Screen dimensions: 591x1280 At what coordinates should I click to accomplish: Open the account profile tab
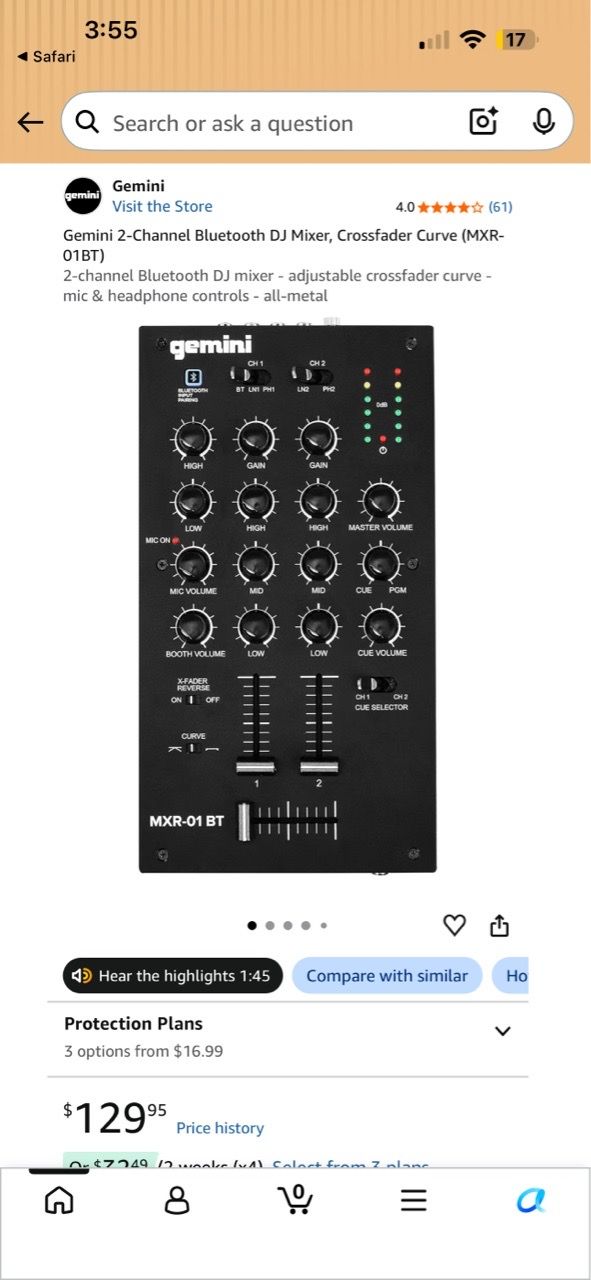[177, 1200]
